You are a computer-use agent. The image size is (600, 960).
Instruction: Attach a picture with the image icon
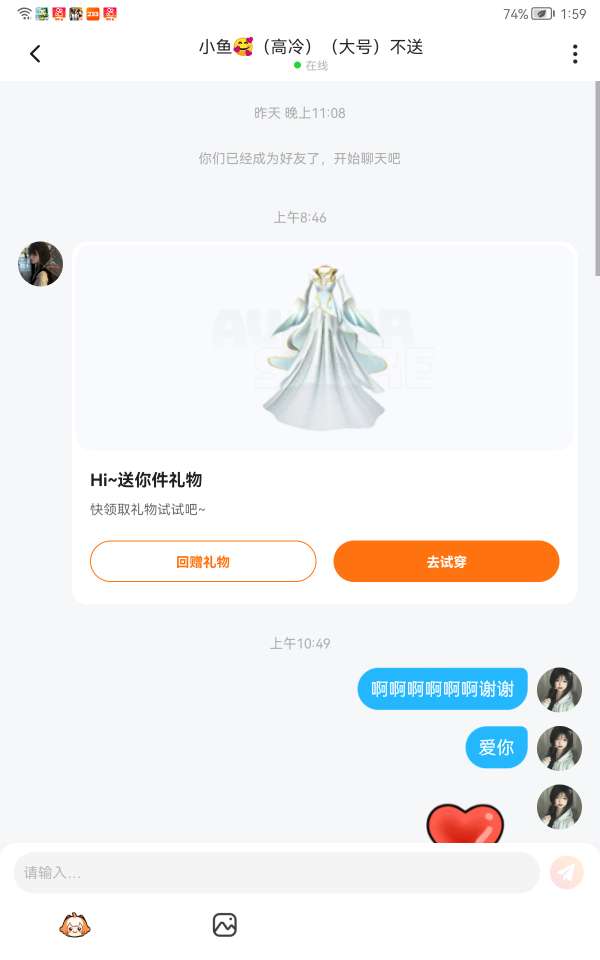point(225,925)
